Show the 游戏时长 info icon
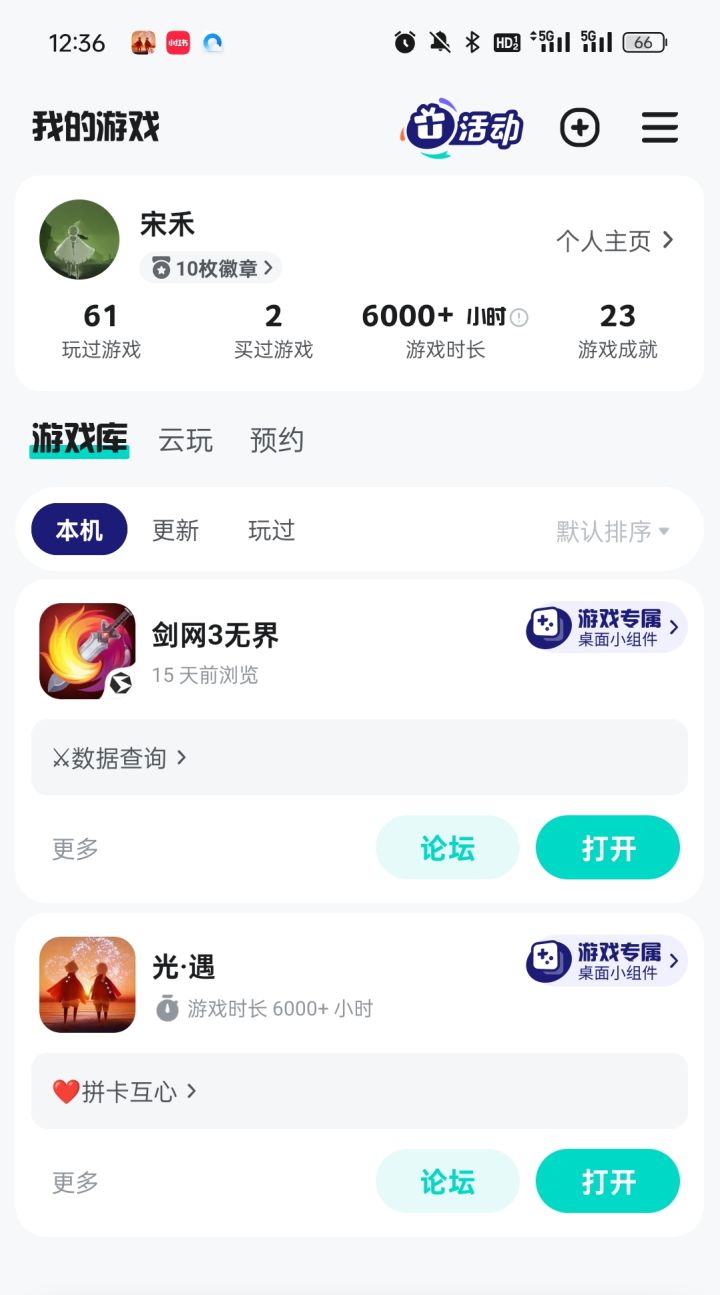The height and width of the screenshot is (1295, 720). [519, 318]
